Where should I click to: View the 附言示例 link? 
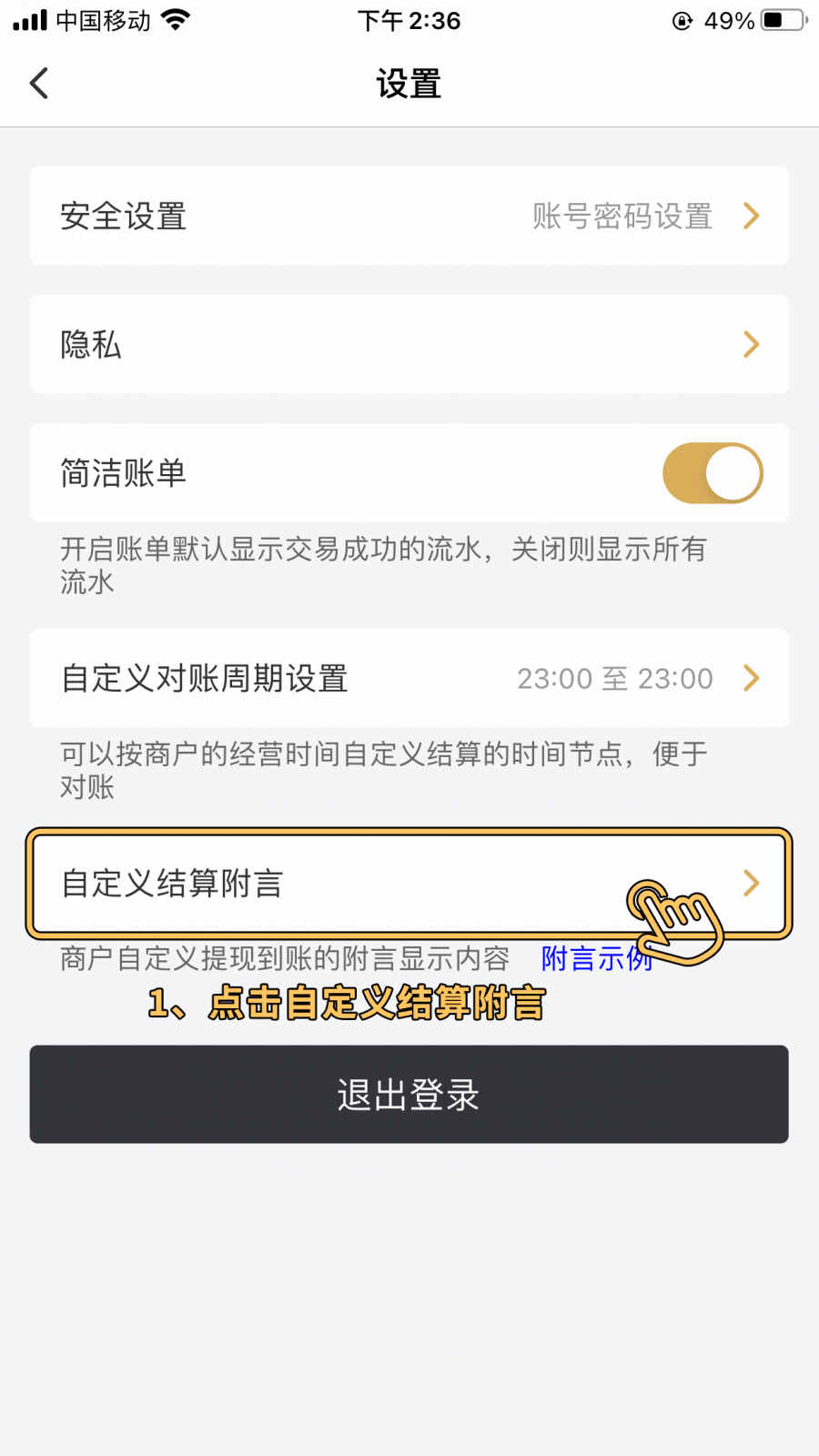click(x=587, y=958)
